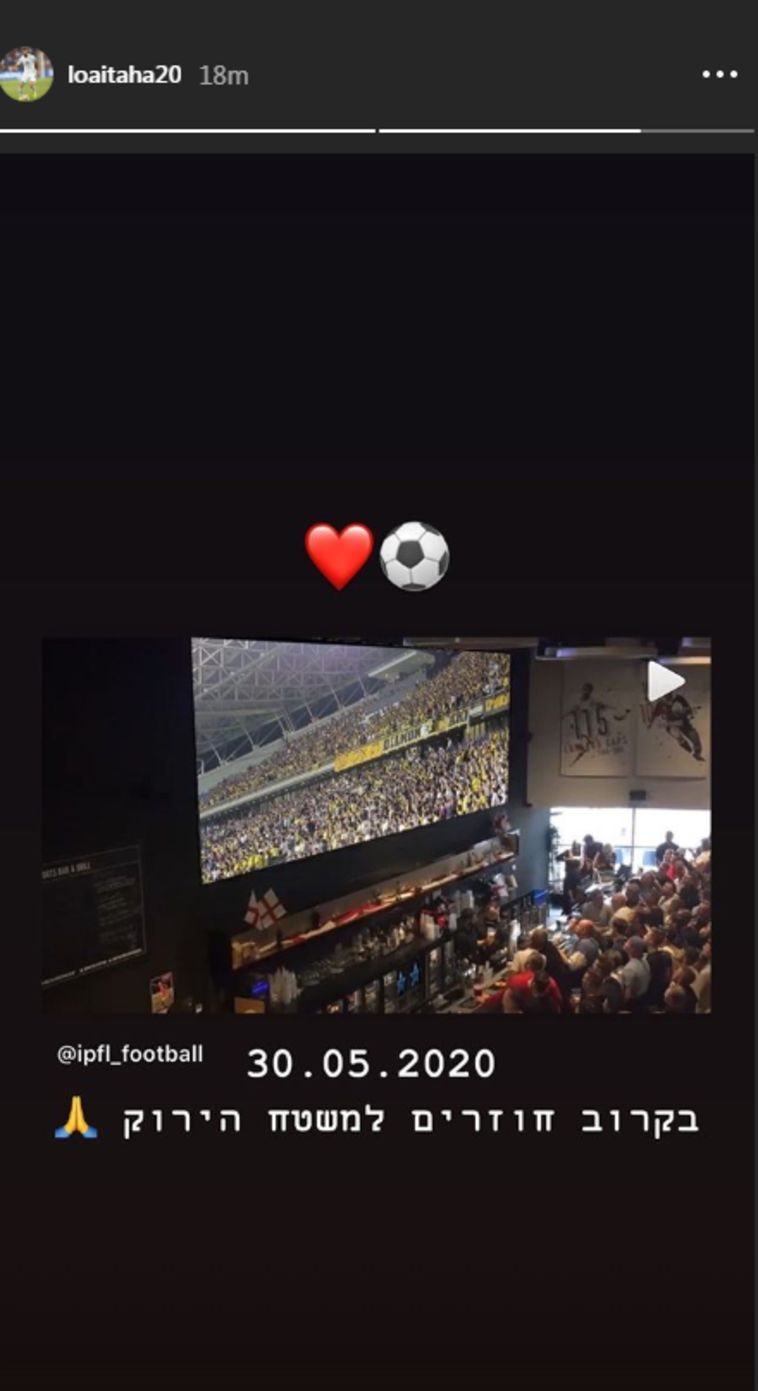
Task: Play the embedded stadium video
Action: click(x=665, y=682)
